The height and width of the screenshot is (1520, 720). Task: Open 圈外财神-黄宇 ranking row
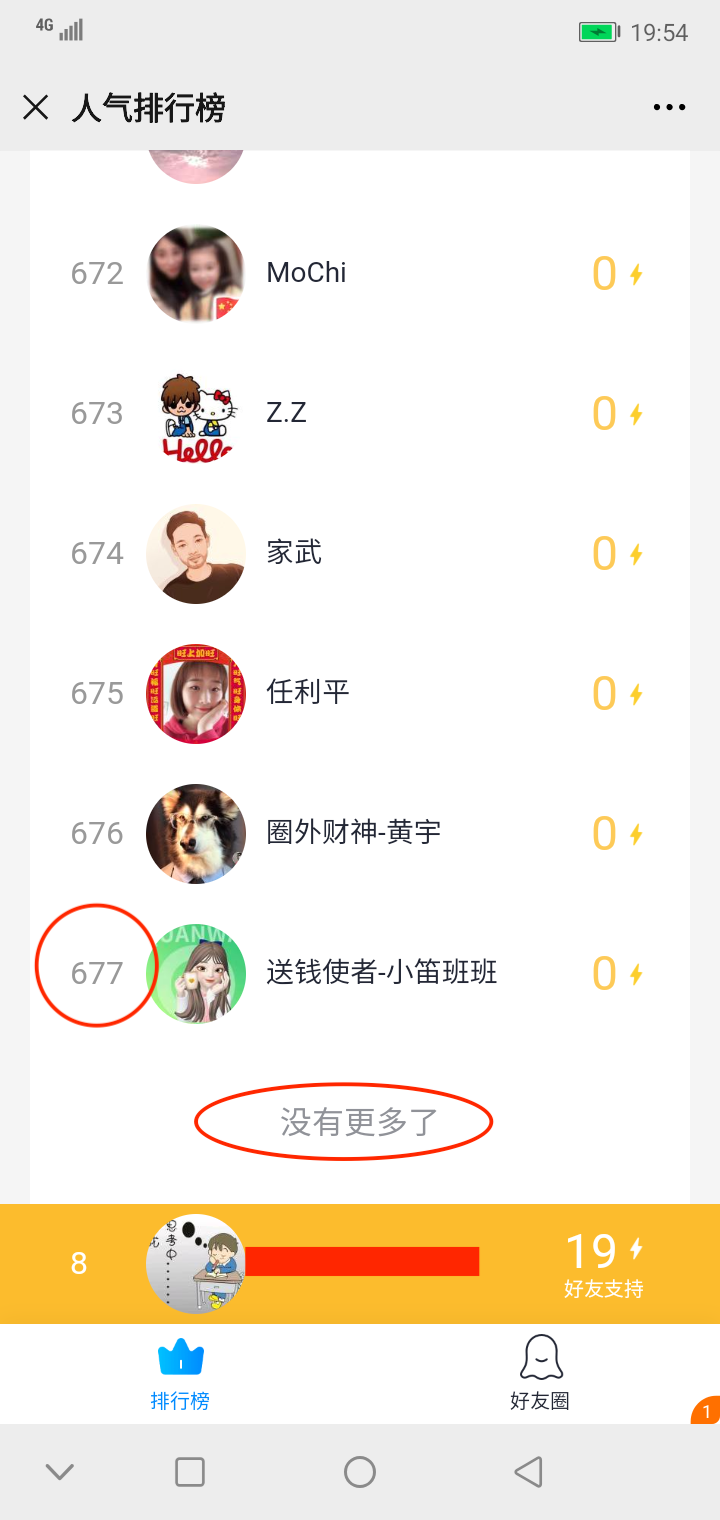tap(360, 833)
